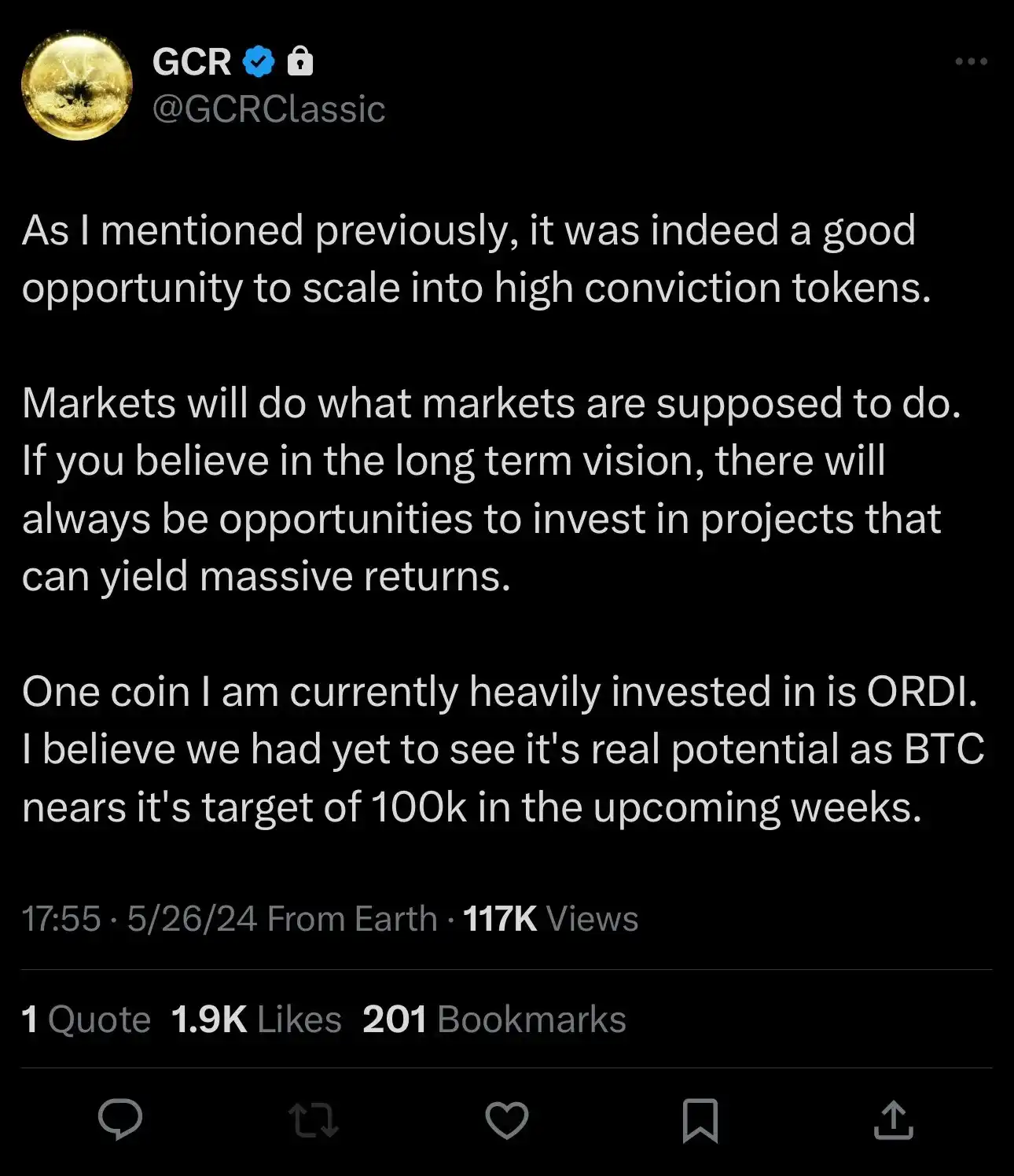Open GCR's profile picture
Screen dimensions: 1014x1176
pos(76,86)
